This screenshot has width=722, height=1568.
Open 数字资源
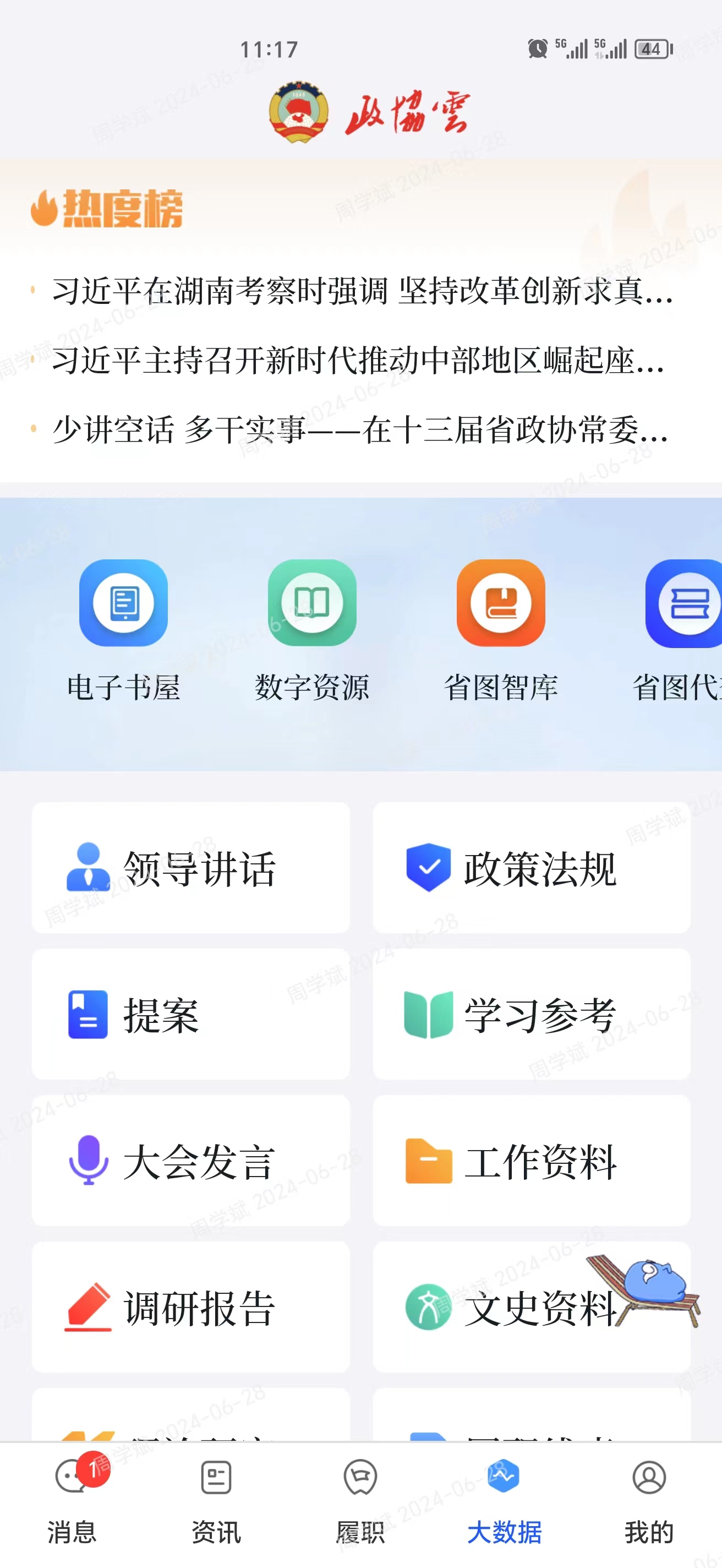pos(312,630)
